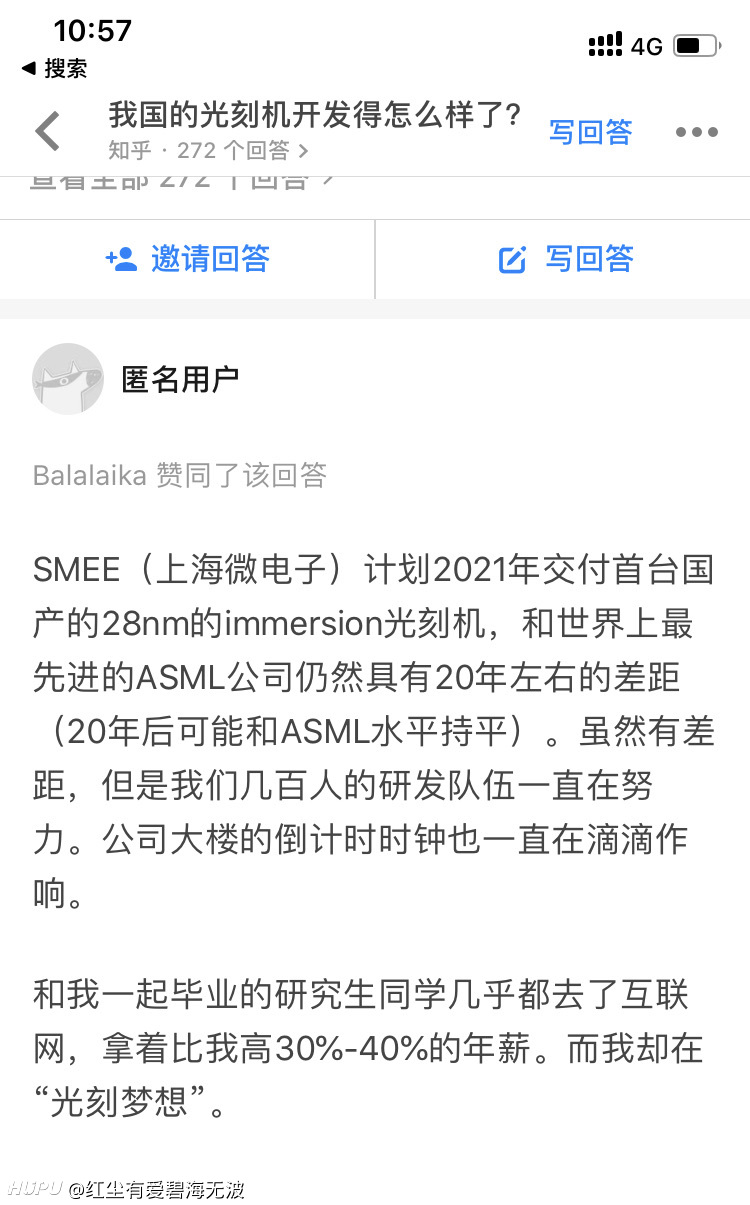The height and width of the screenshot is (1205, 750).
Task: Open the 匿名用户 author profile
Action: 180,379
